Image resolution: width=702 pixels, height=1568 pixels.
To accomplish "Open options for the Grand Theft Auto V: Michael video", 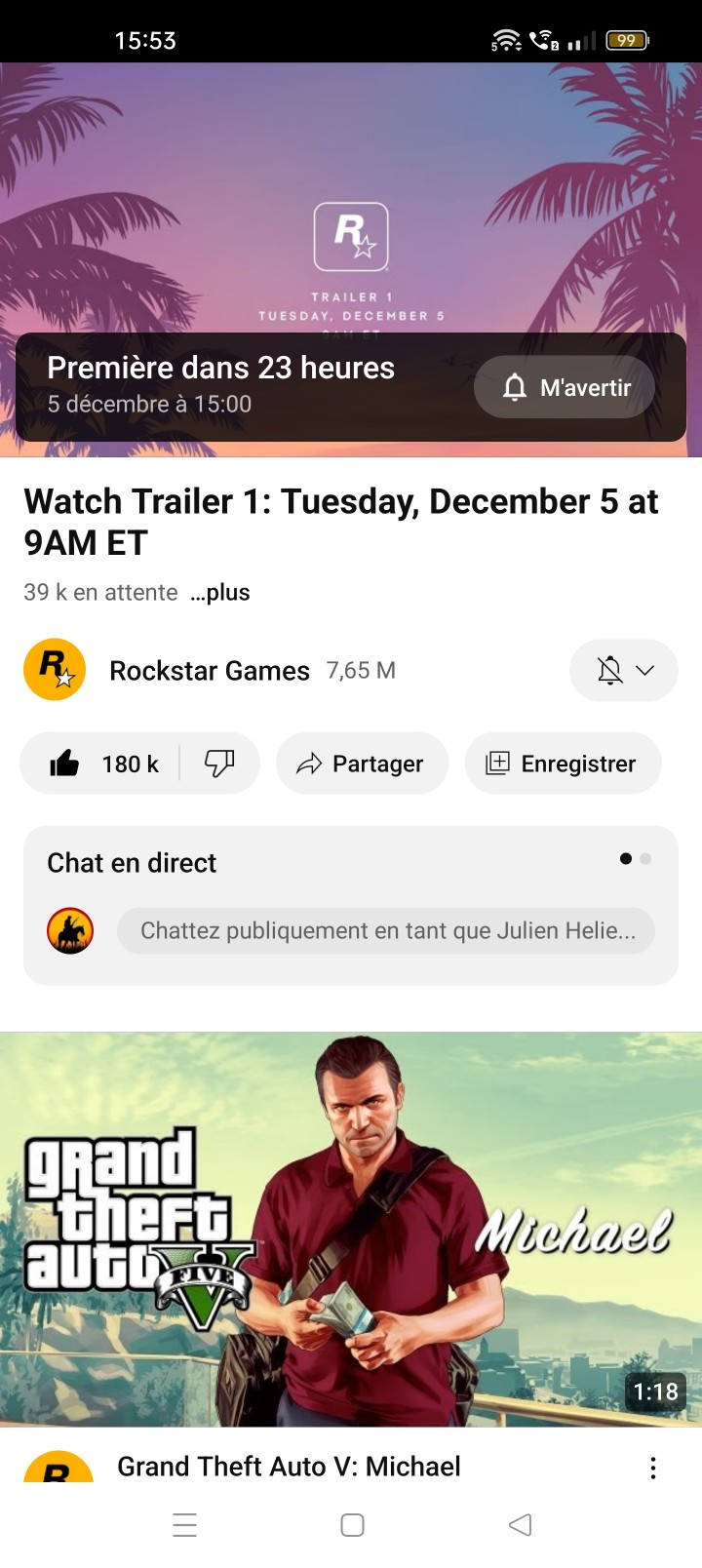I will (653, 1468).
